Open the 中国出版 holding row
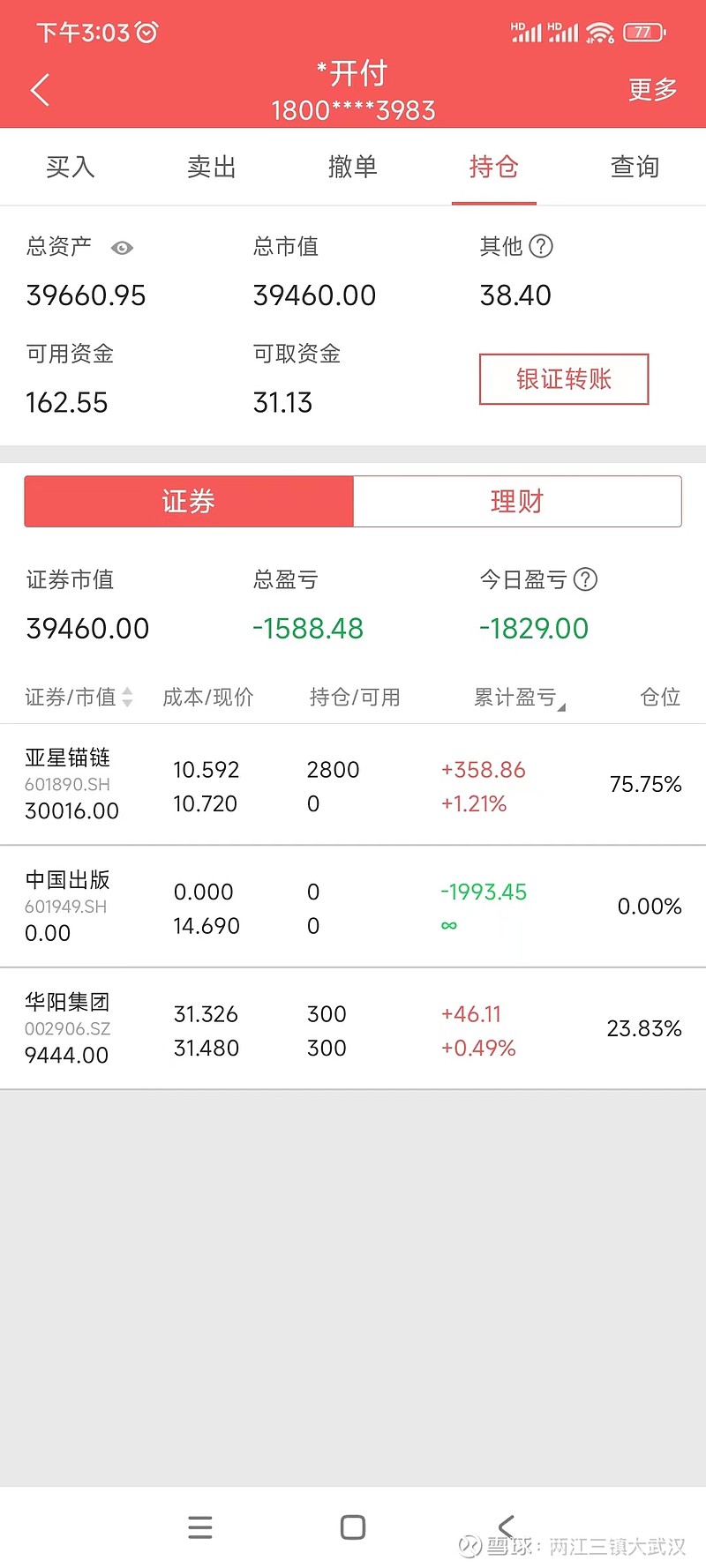The image size is (706, 1568). point(353,907)
